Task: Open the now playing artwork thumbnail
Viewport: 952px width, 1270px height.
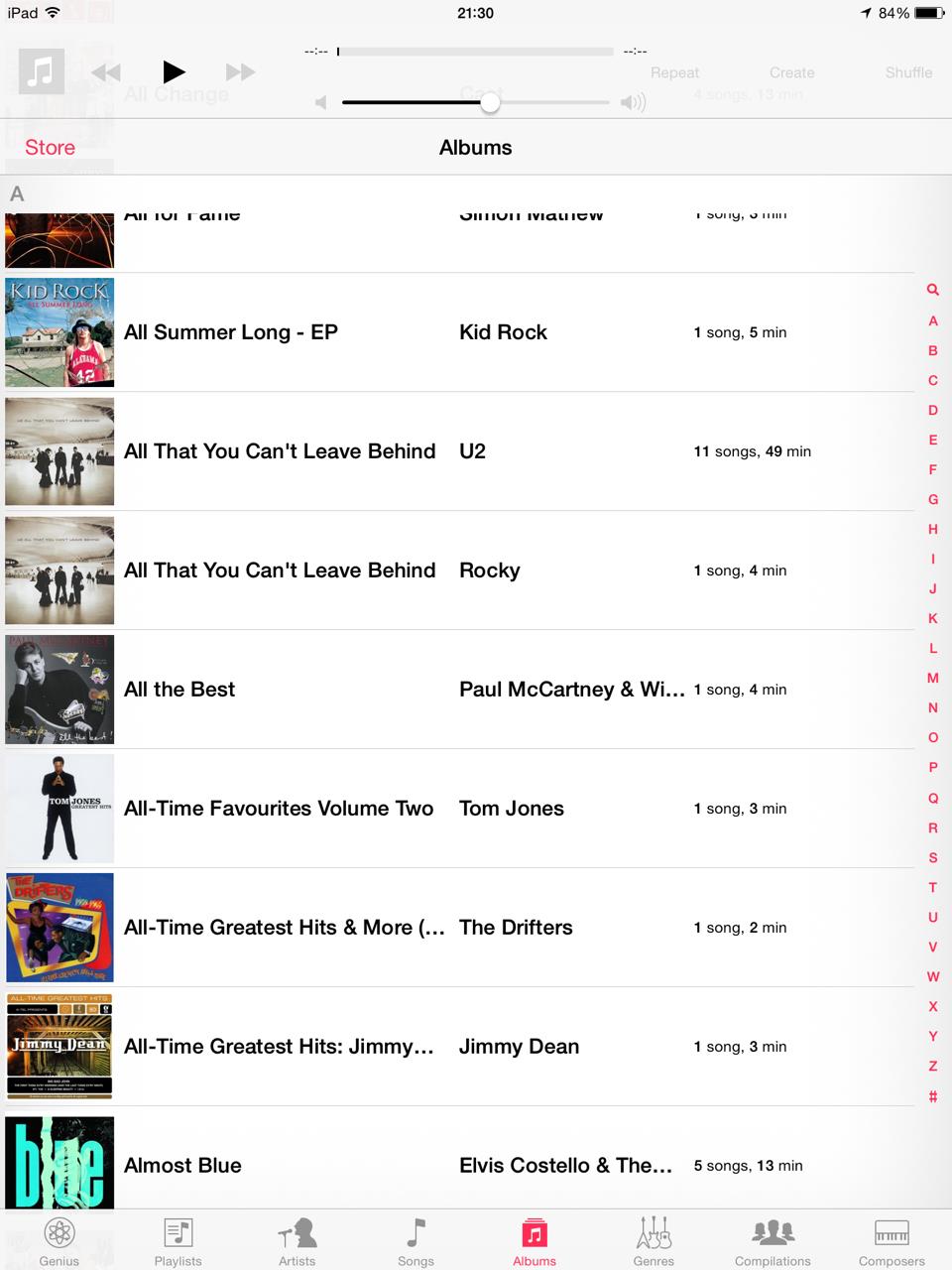Action: coord(42,71)
